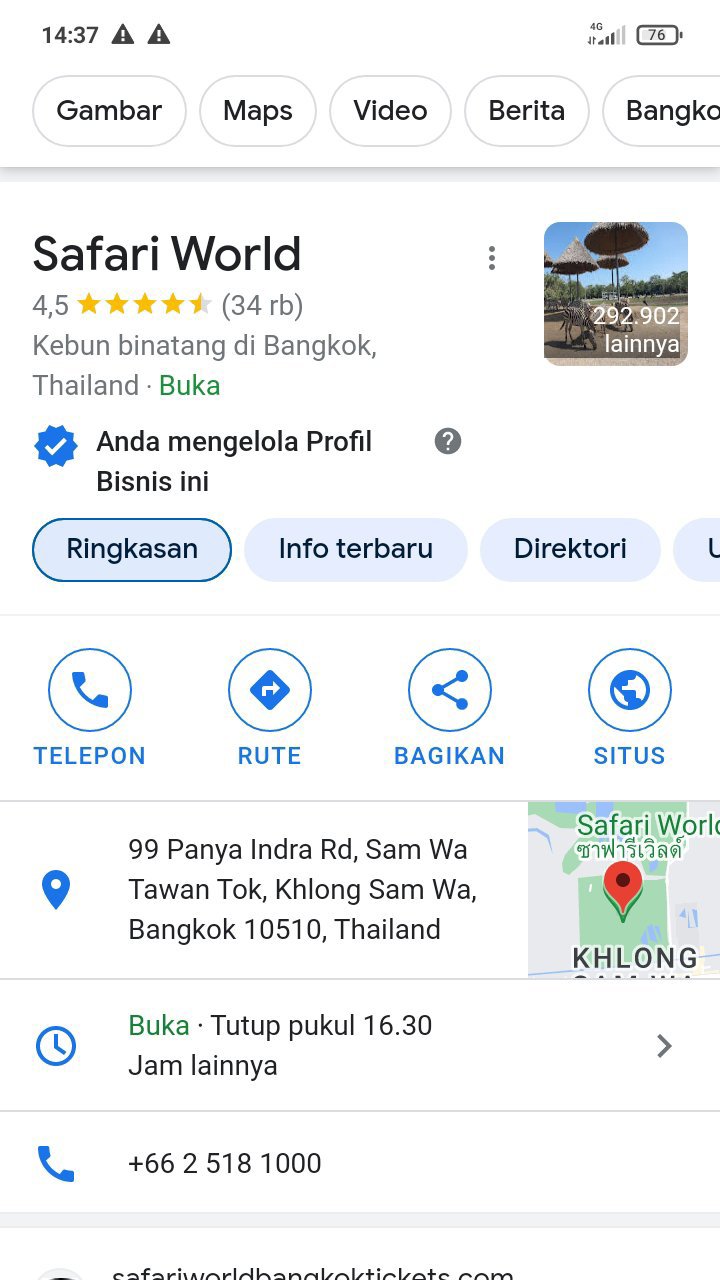720x1280 pixels.
Task: Open the Safari World map preview
Action: [623, 889]
